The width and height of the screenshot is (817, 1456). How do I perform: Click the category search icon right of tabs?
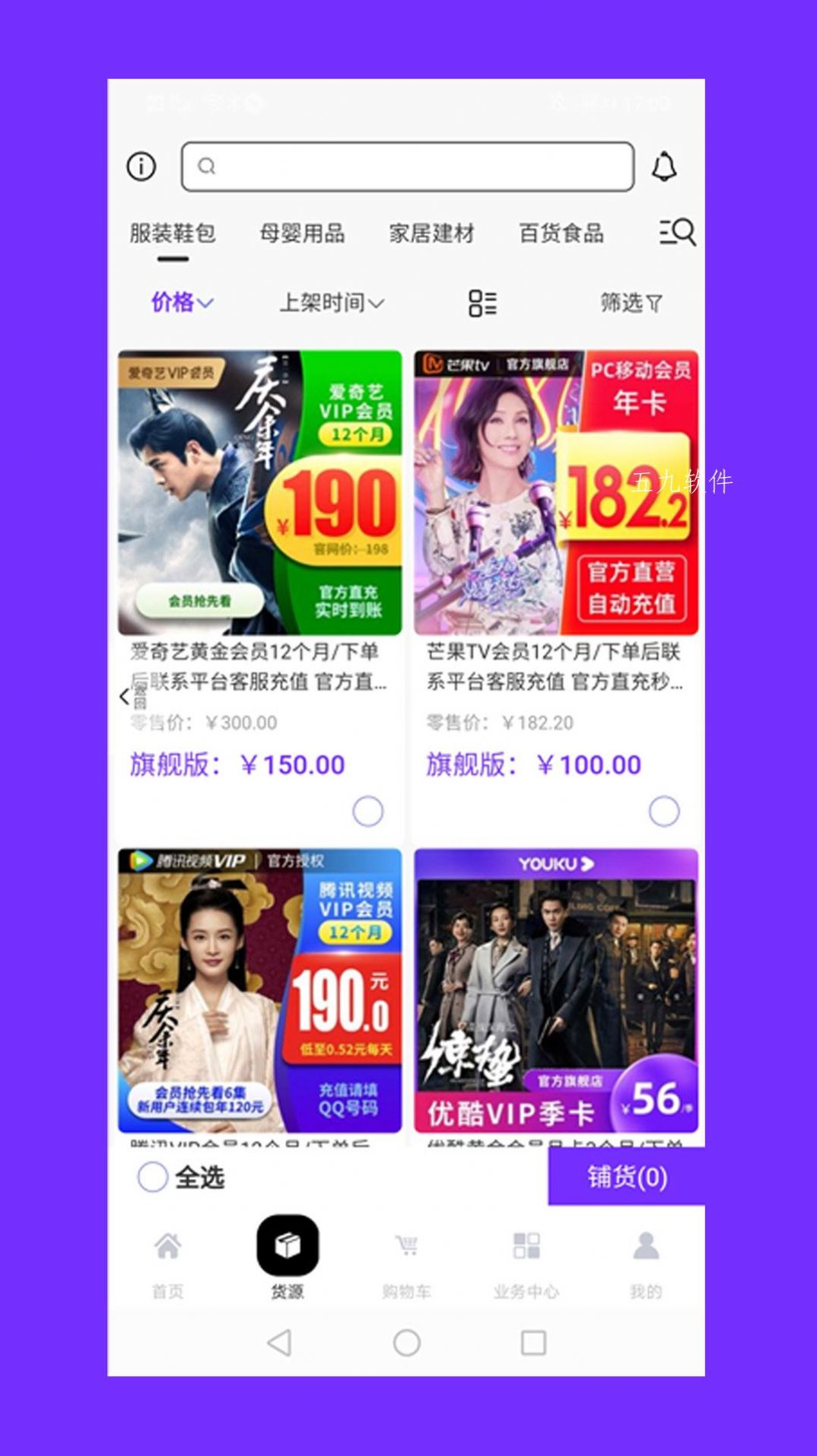pos(678,233)
